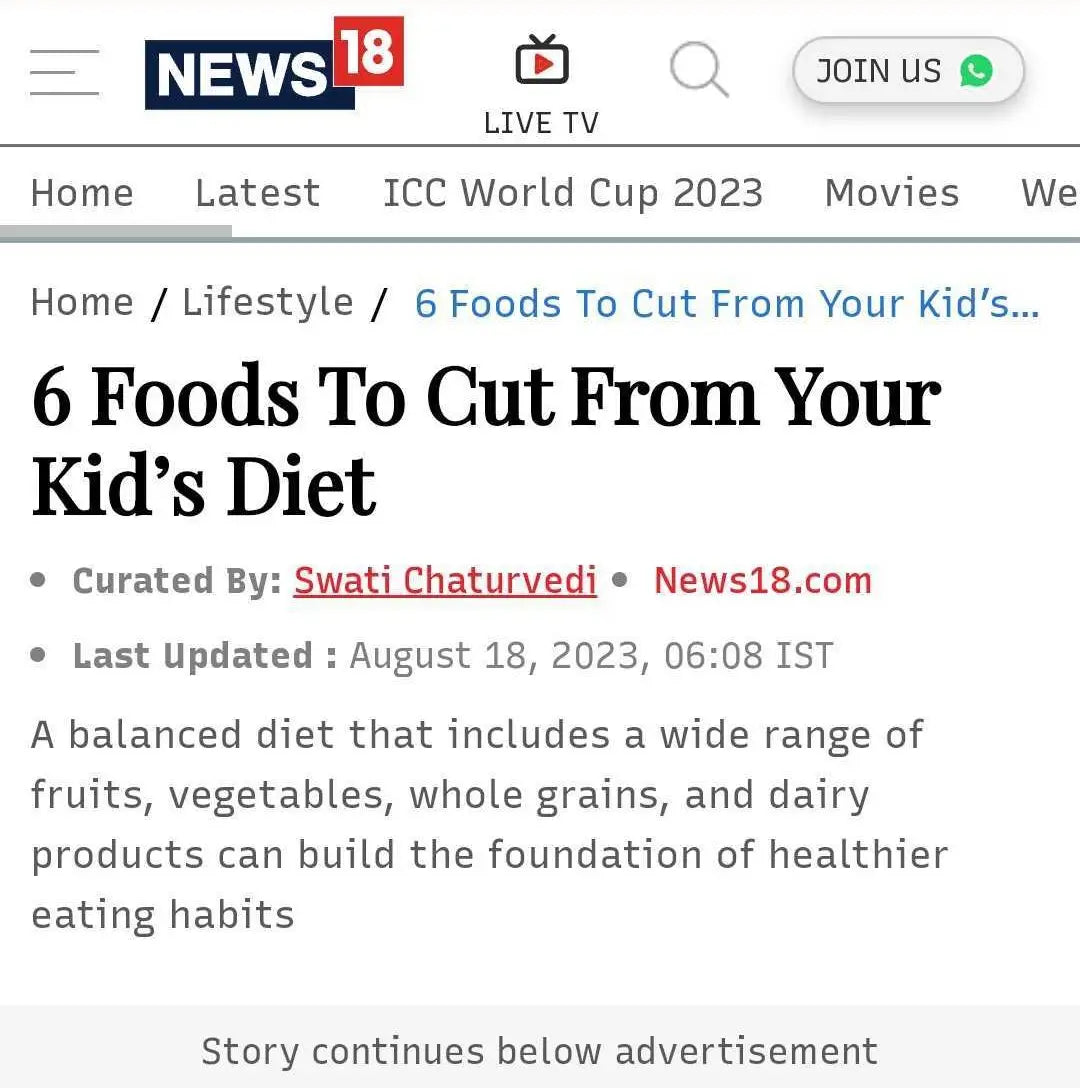Open the hamburger menu
1080x1088 pixels.
(64, 72)
